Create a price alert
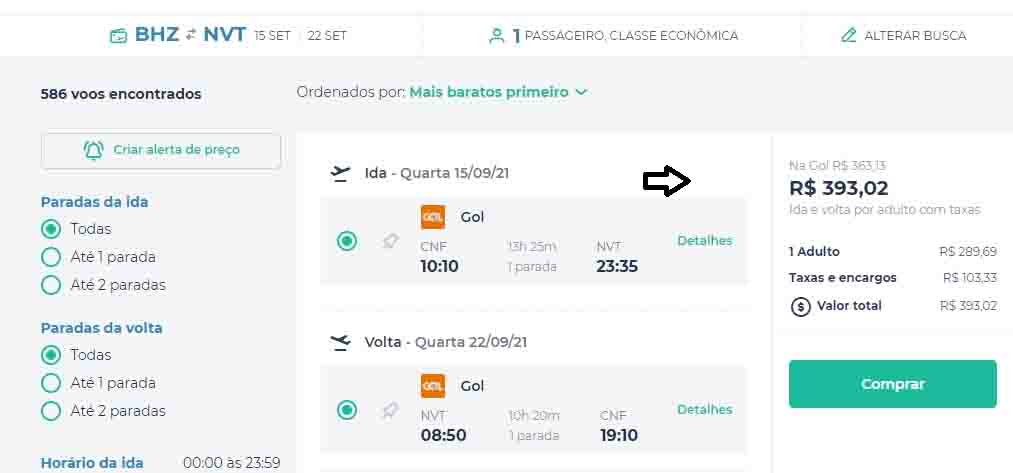1013x473 pixels. 161,150
